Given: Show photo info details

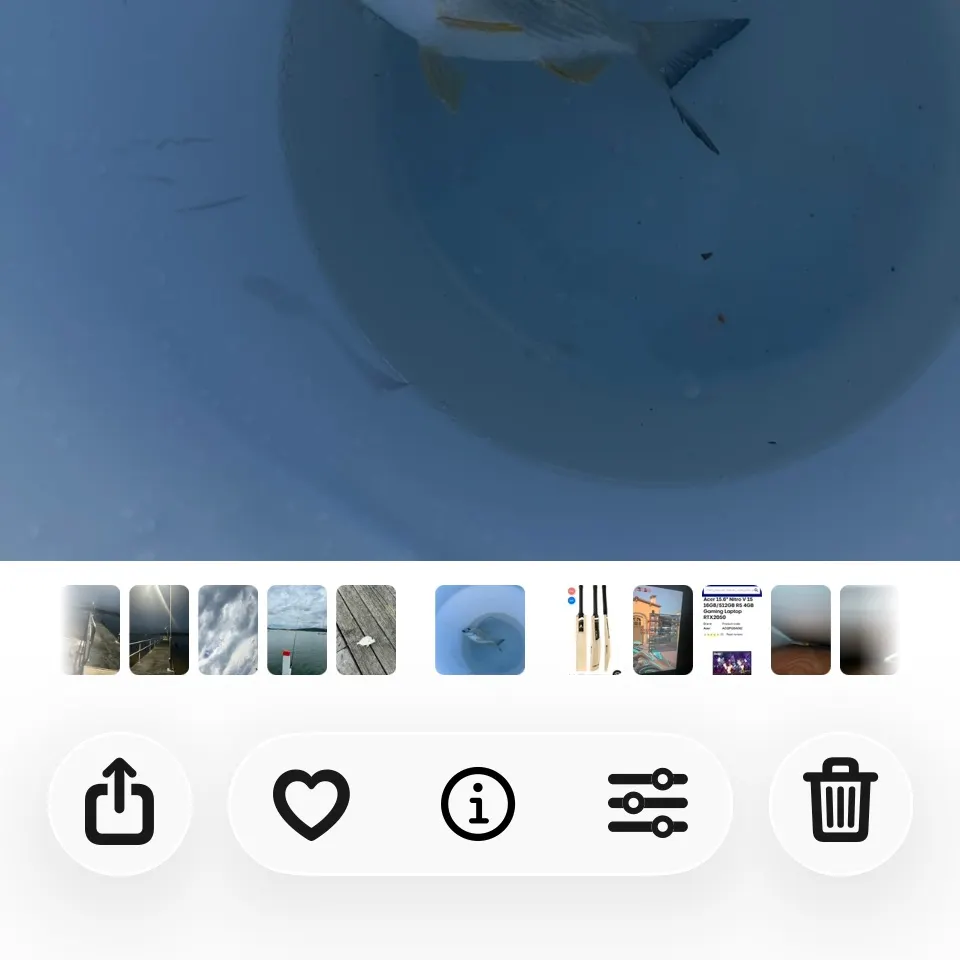Looking at the screenshot, I should (x=478, y=803).
